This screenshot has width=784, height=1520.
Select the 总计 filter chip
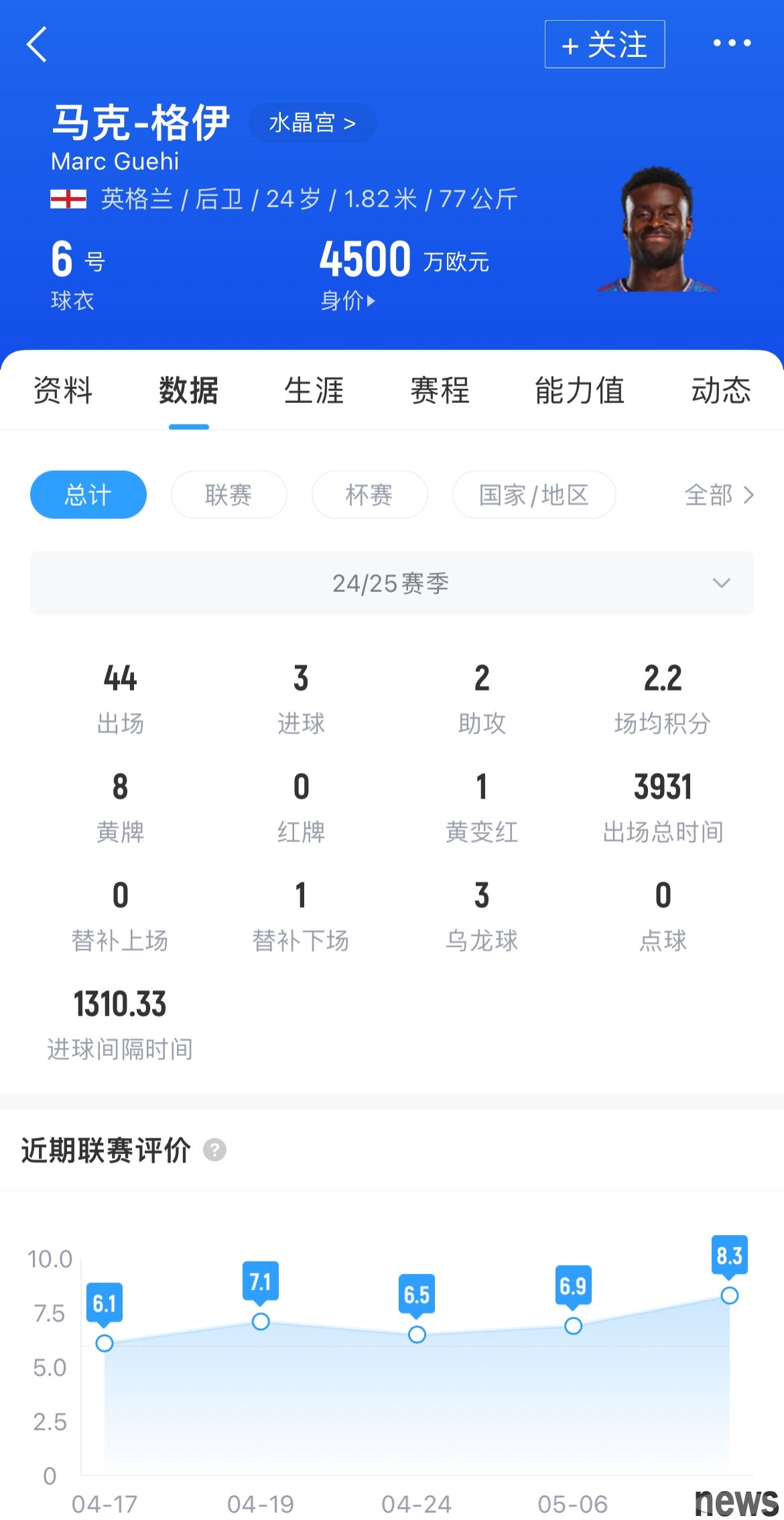(88, 495)
